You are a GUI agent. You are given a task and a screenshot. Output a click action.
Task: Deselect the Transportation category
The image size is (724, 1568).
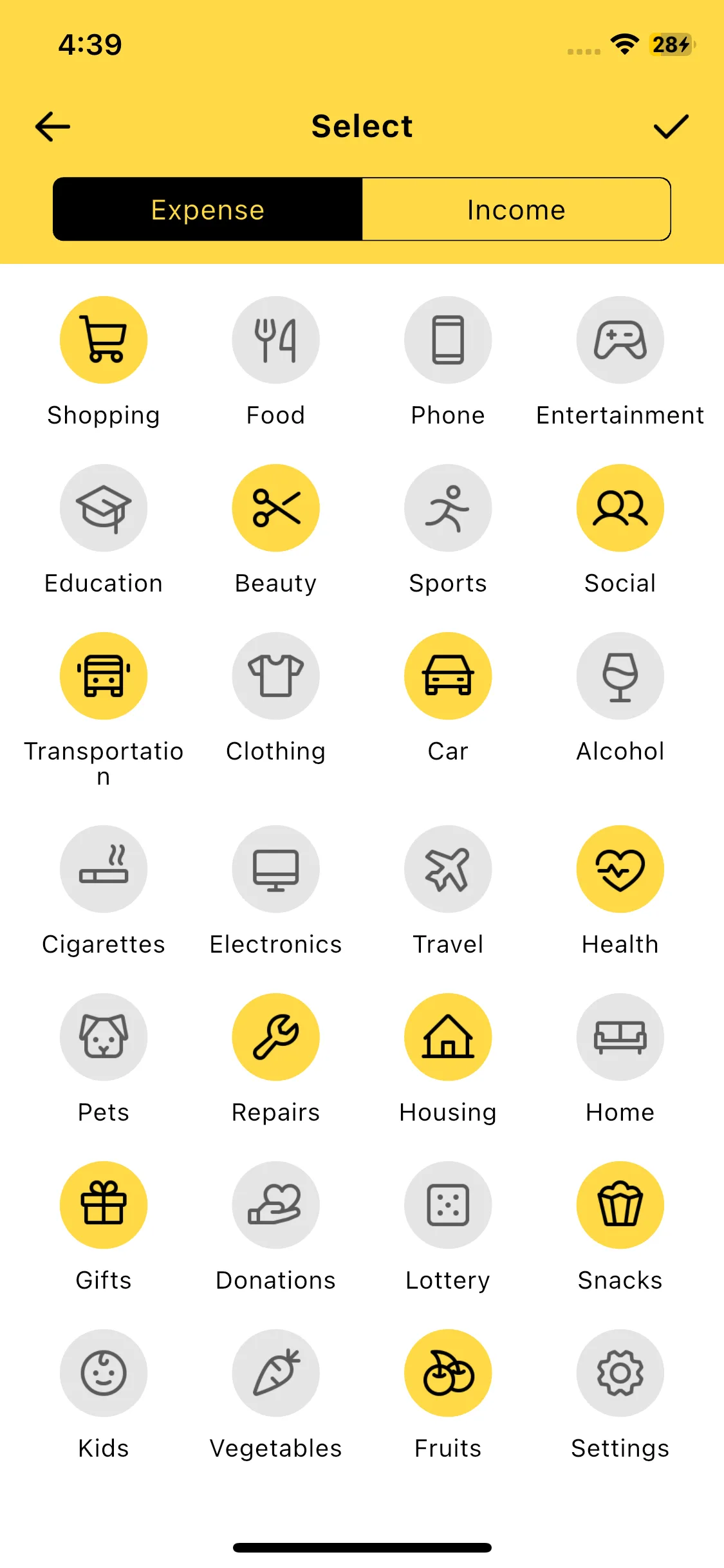(x=104, y=676)
